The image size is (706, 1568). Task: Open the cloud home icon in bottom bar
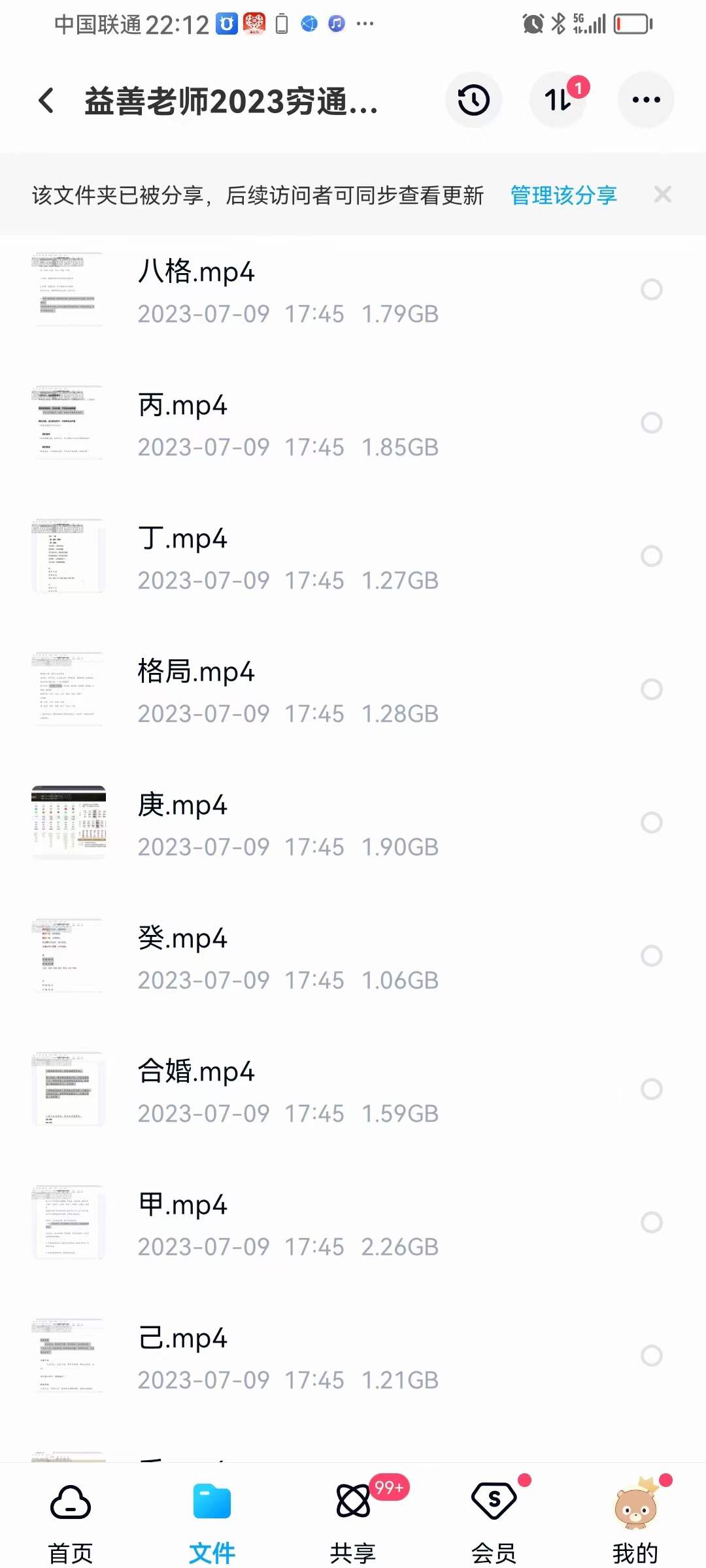point(70,1503)
